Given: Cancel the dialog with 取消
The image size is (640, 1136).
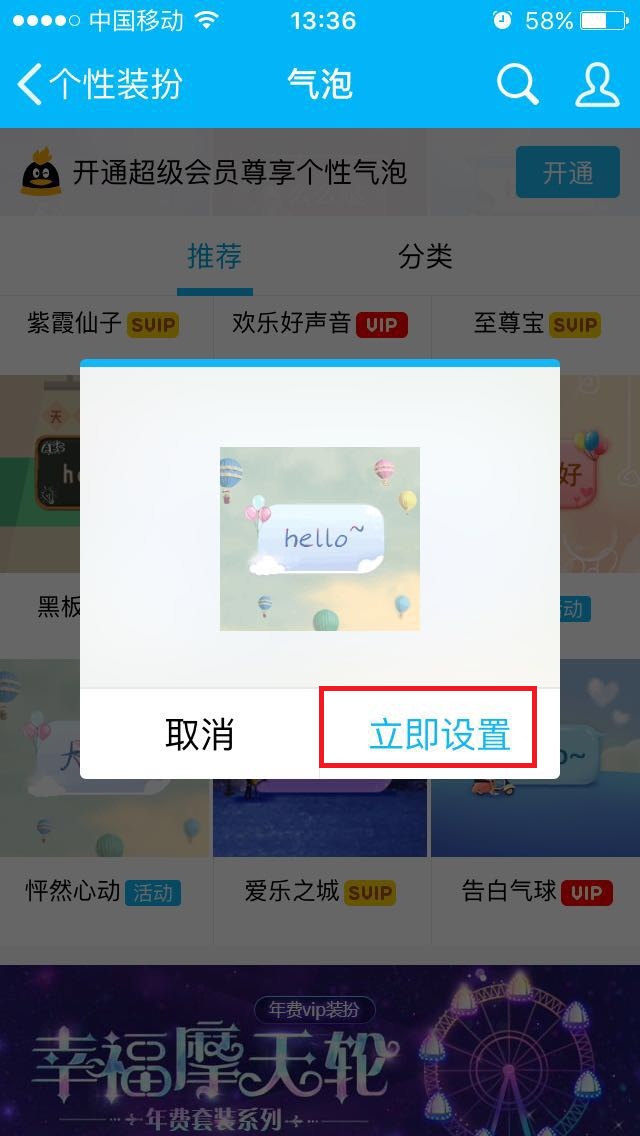Looking at the screenshot, I should tap(200, 733).
